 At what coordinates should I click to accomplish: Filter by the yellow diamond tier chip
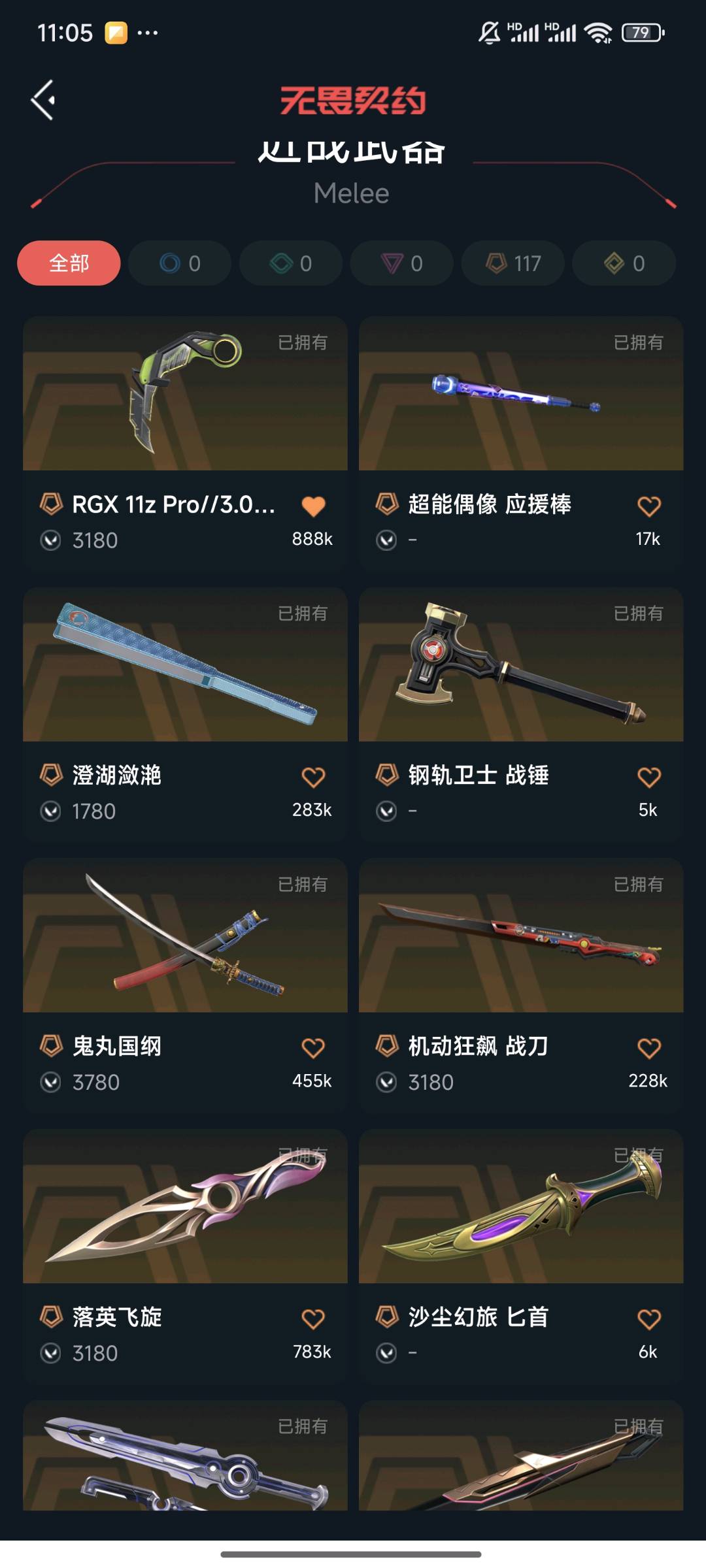pos(624,263)
